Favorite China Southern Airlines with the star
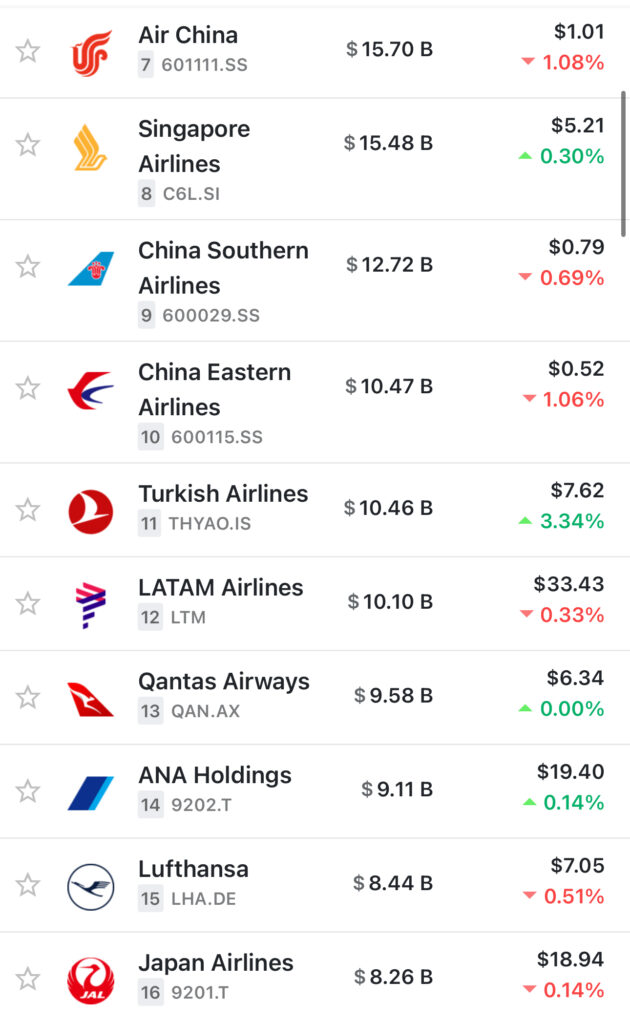 [28, 266]
